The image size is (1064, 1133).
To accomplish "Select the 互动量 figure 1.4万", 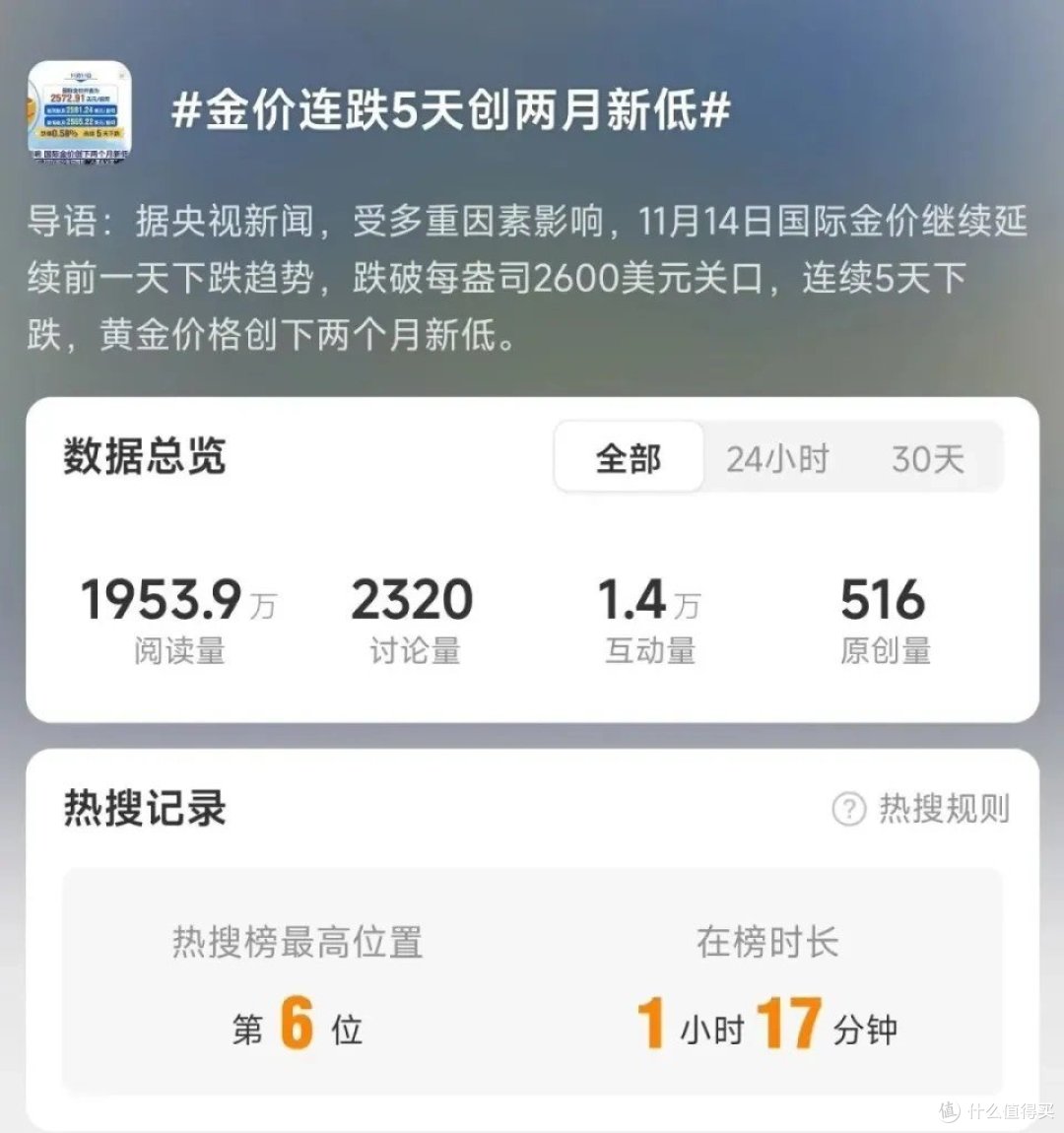I will click(x=647, y=598).
